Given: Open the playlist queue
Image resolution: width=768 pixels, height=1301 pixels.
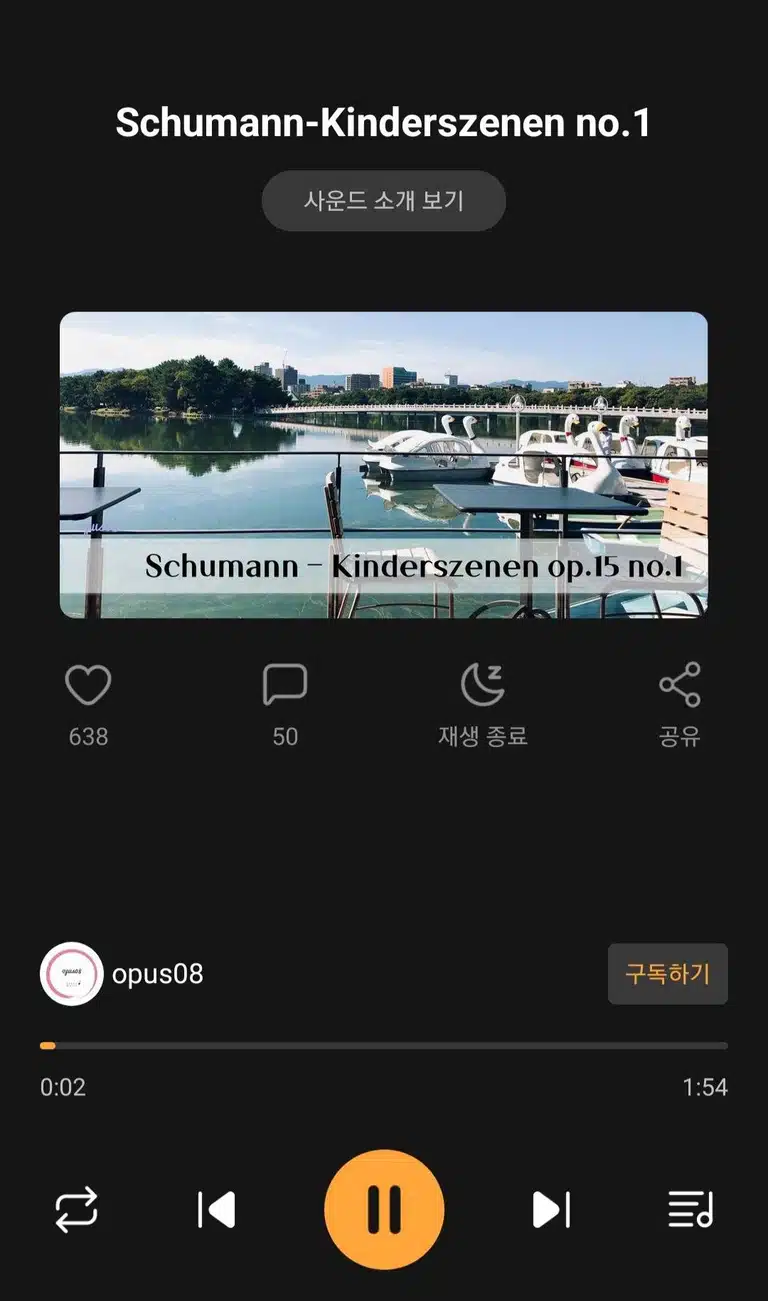Looking at the screenshot, I should pyautogui.click(x=691, y=1209).
